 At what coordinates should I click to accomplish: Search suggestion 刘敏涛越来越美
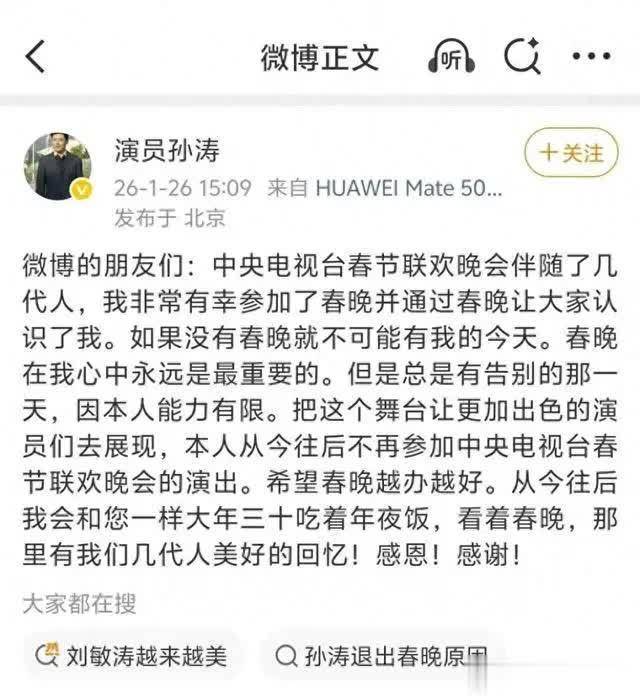click(x=133, y=655)
